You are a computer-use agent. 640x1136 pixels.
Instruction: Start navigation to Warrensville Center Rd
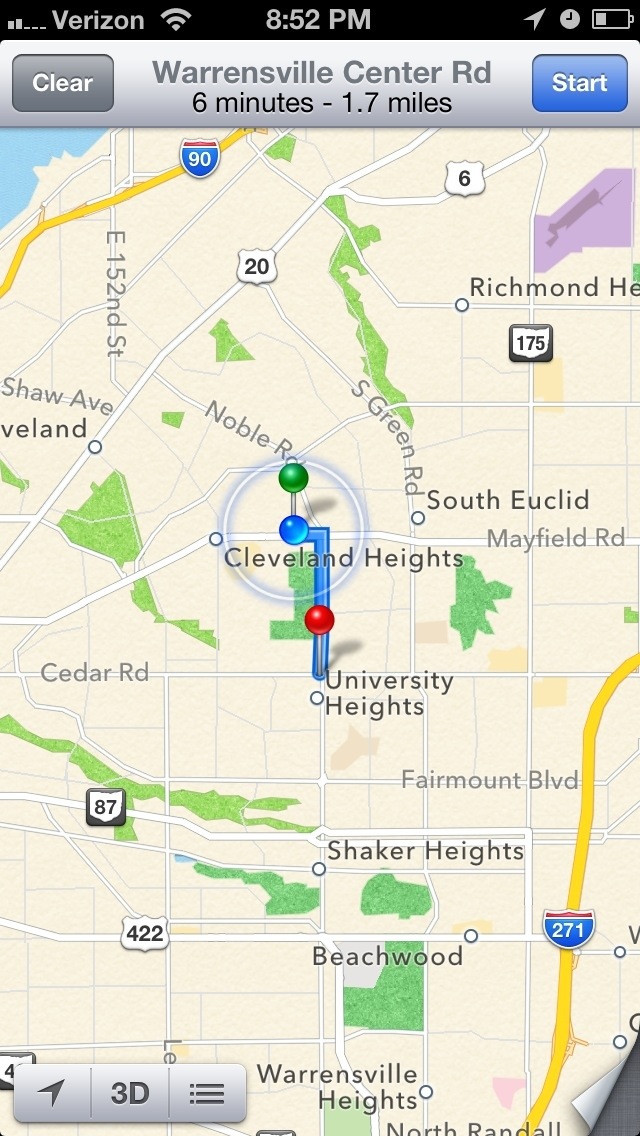point(579,83)
